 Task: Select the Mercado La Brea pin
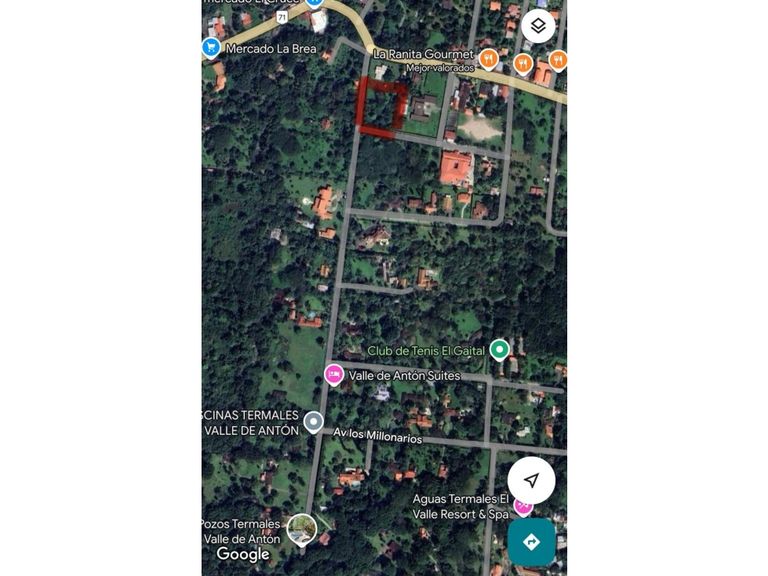tap(211, 47)
